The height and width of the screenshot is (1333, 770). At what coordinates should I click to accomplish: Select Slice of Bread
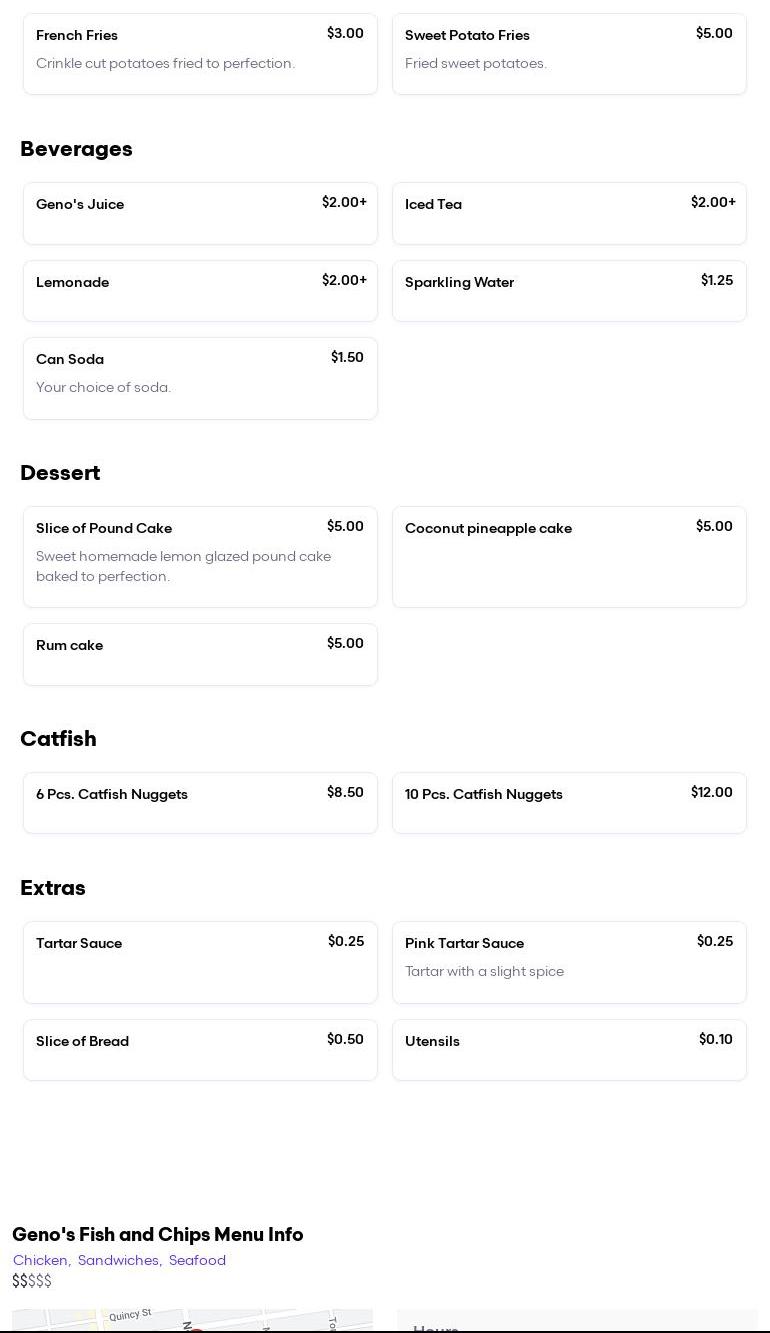(x=200, y=1049)
